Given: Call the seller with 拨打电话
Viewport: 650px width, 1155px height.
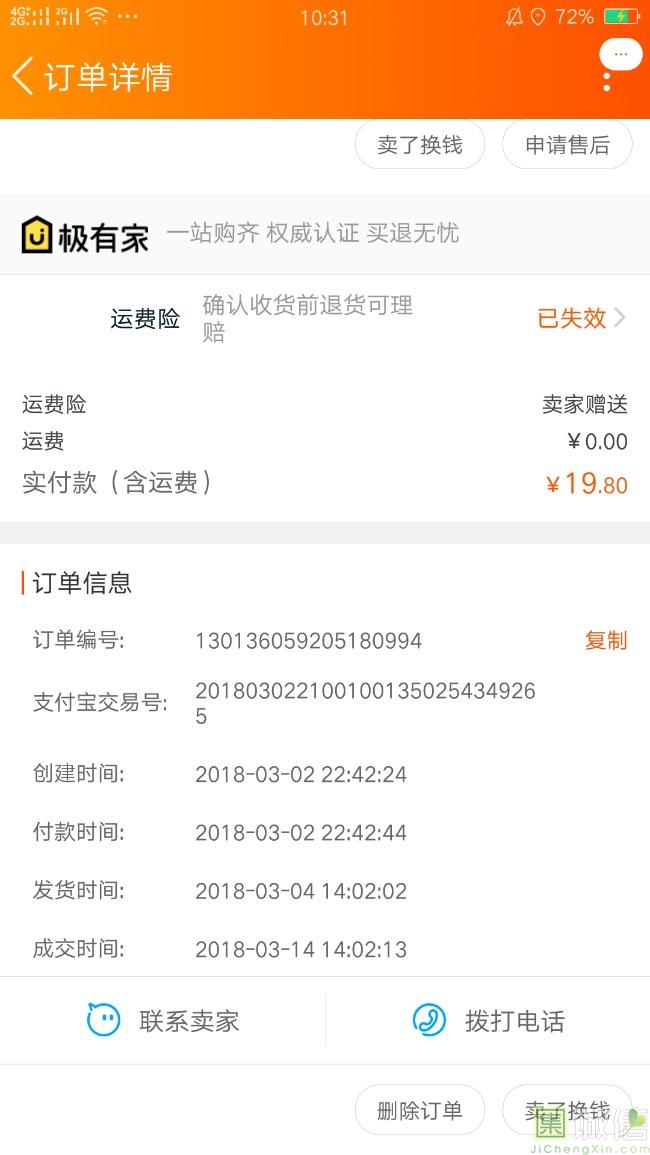Looking at the screenshot, I should pyautogui.click(x=488, y=1021).
